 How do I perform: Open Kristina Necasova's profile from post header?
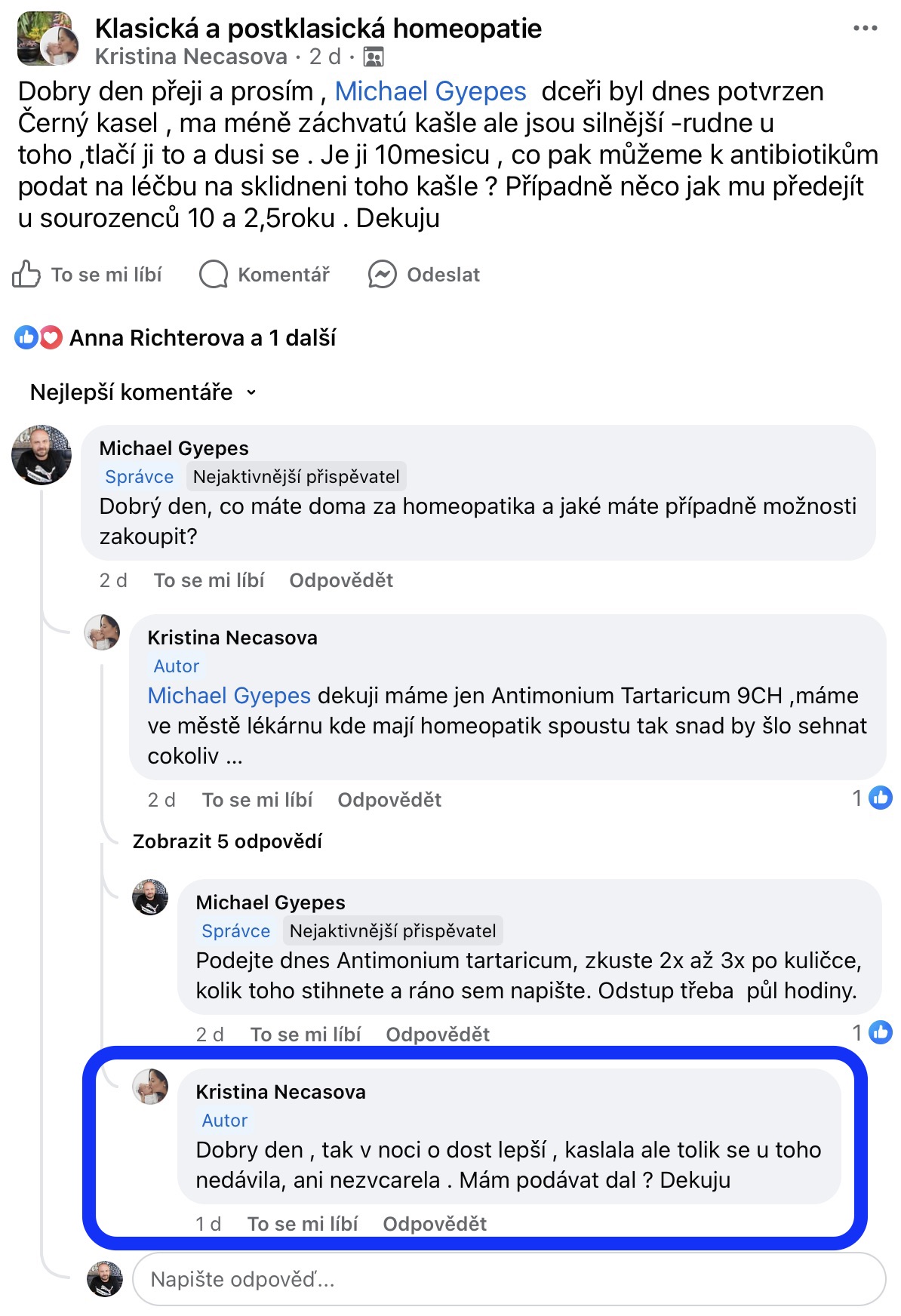pyautogui.click(x=191, y=57)
